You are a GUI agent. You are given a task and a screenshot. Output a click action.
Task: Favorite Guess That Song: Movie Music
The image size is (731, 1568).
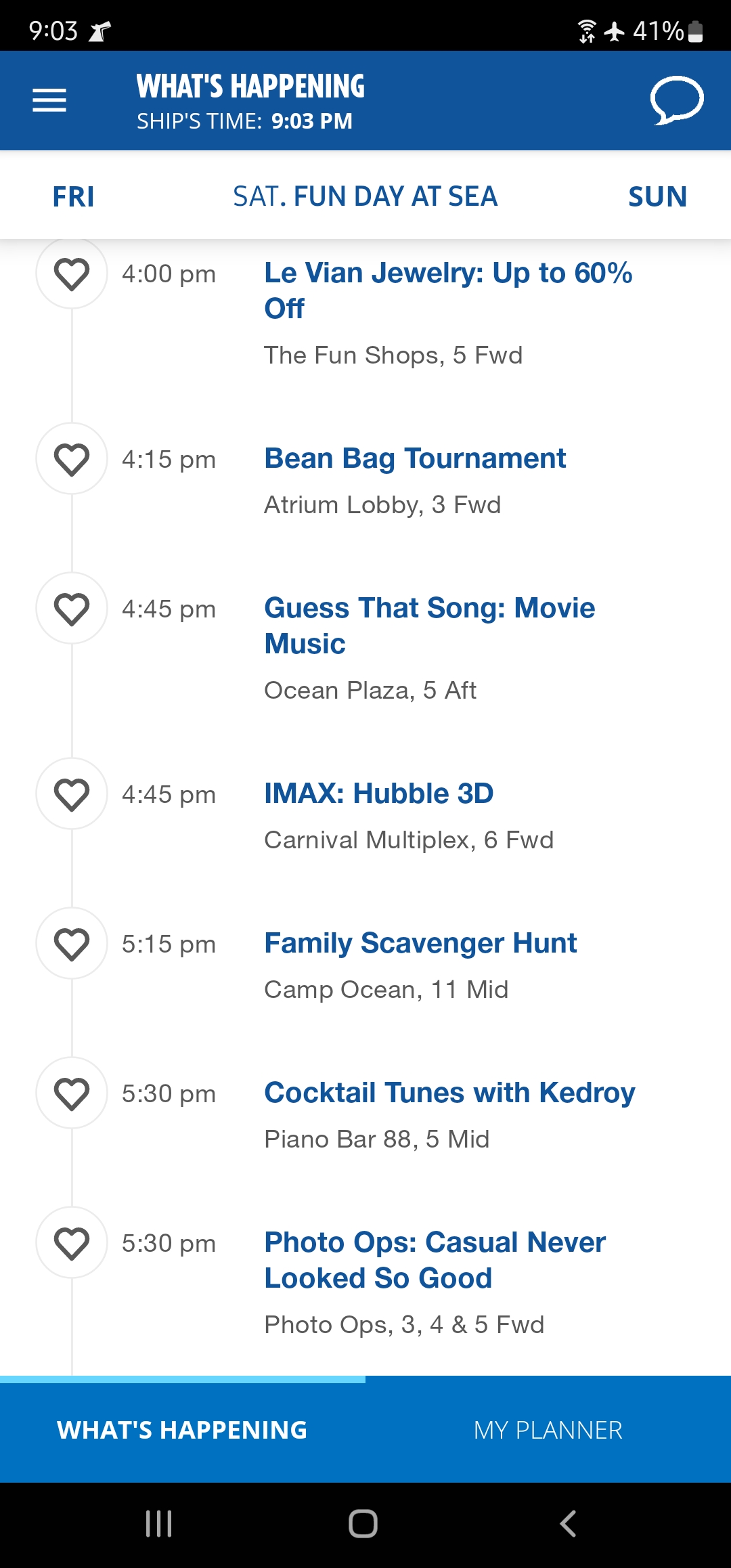[x=72, y=609]
